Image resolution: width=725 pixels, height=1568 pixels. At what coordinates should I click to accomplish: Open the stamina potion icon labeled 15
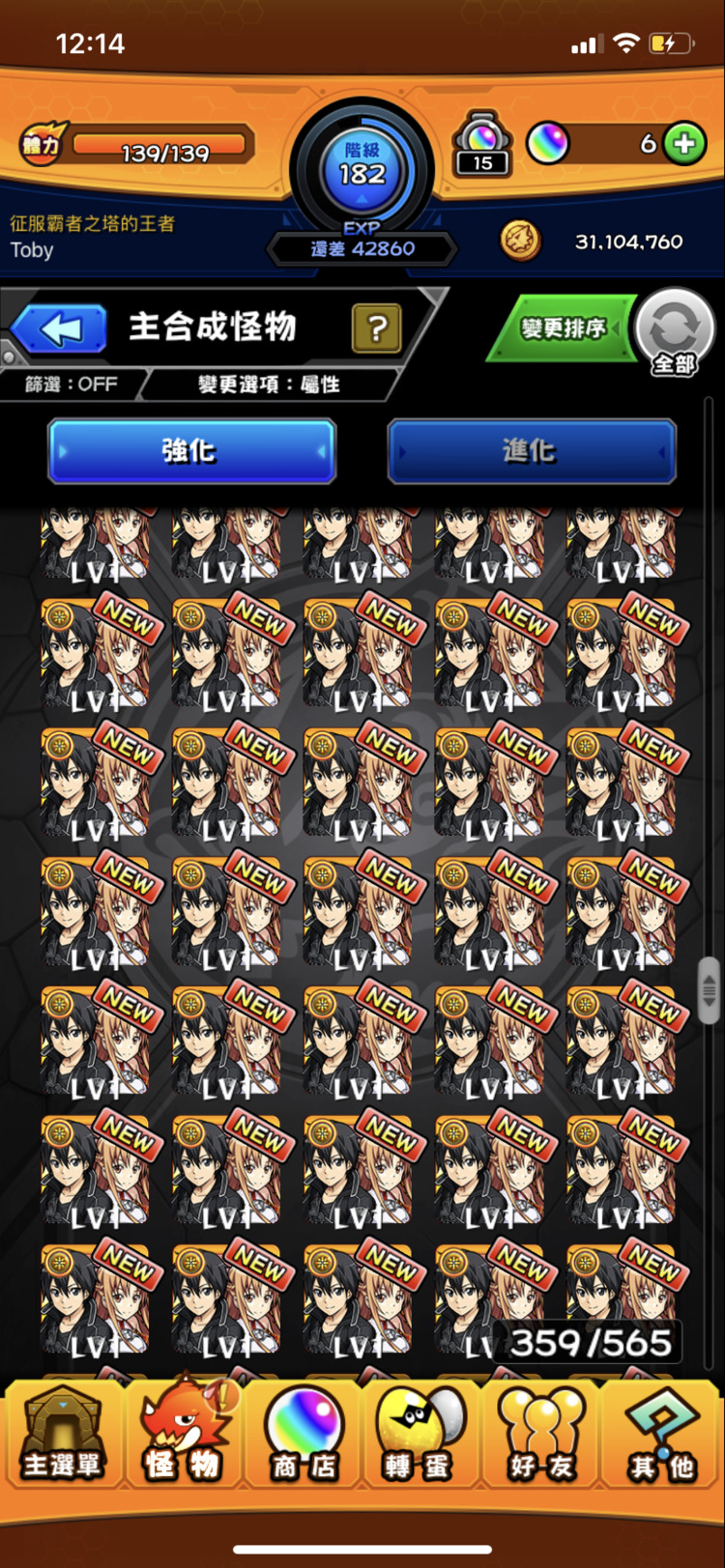pyautogui.click(x=482, y=146)
